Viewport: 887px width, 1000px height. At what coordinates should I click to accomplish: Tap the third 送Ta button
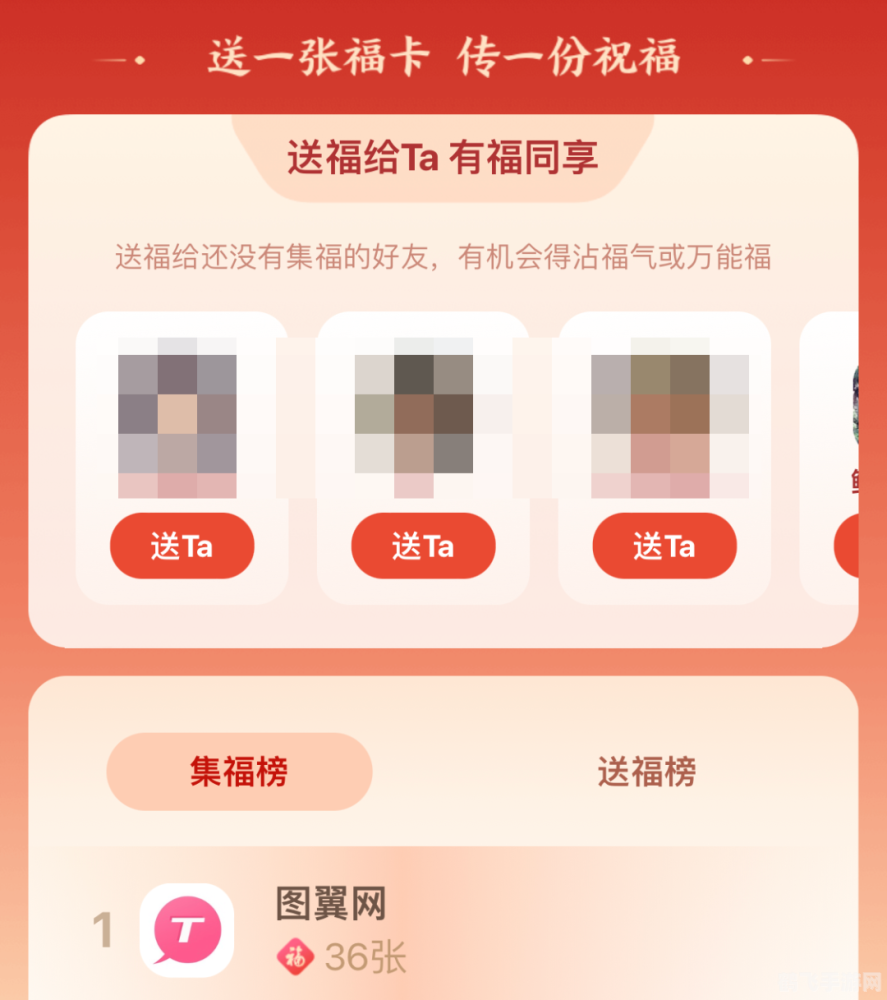(x=664, y=546)
